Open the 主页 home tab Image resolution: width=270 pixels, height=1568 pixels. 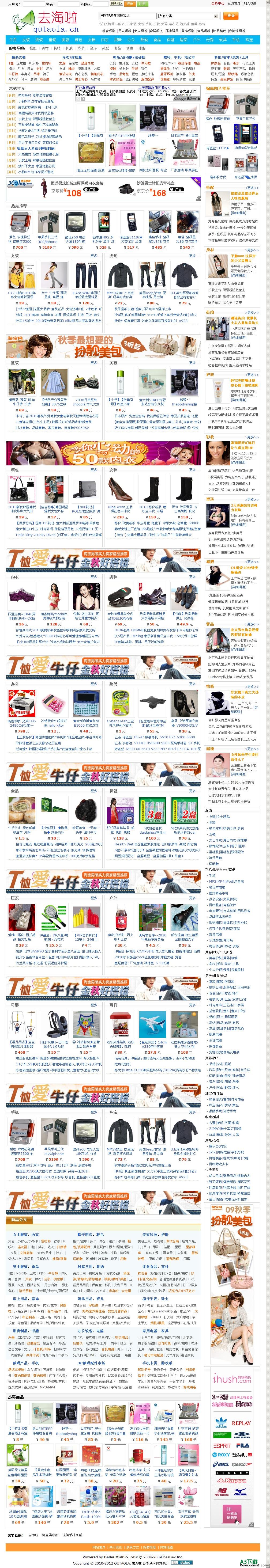12,40
